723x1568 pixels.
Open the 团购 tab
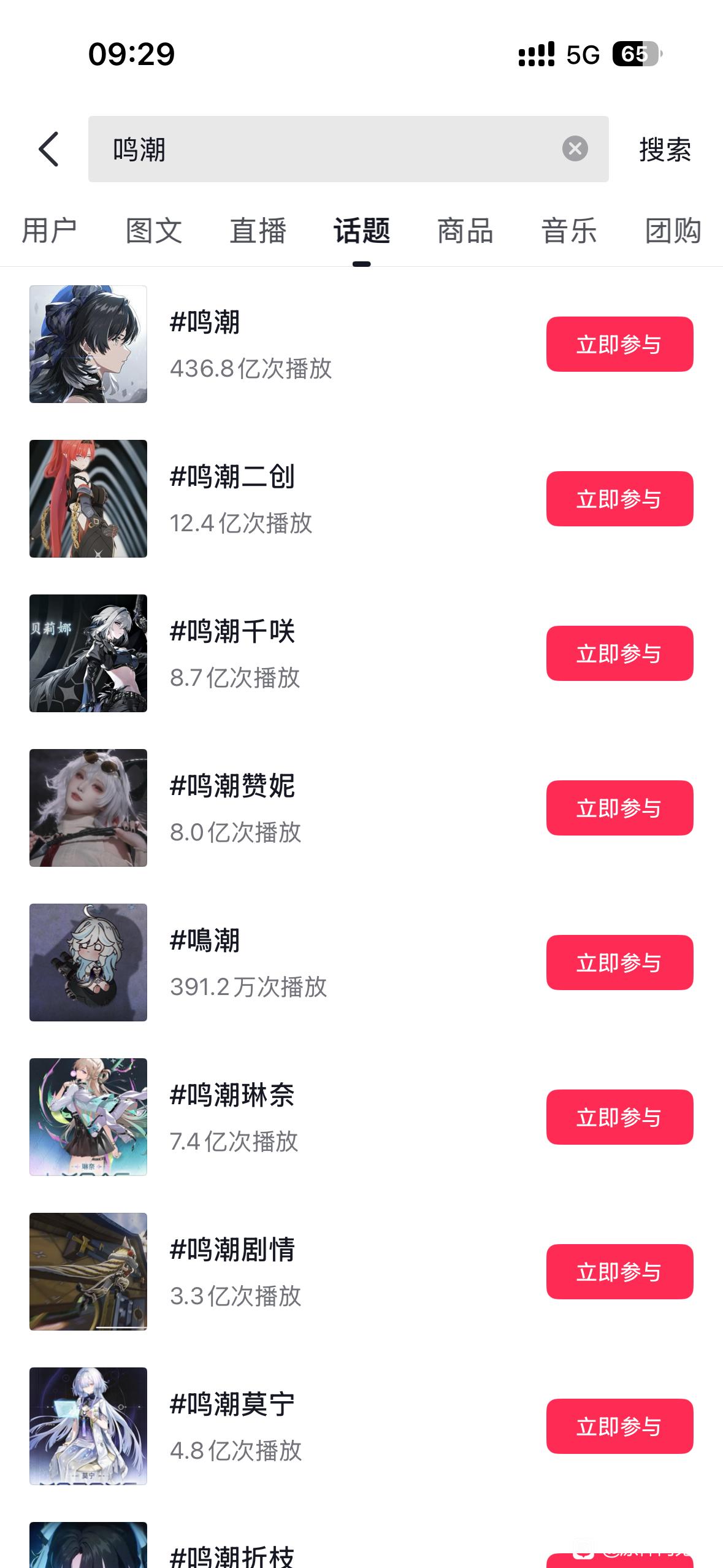pos(673,231)
